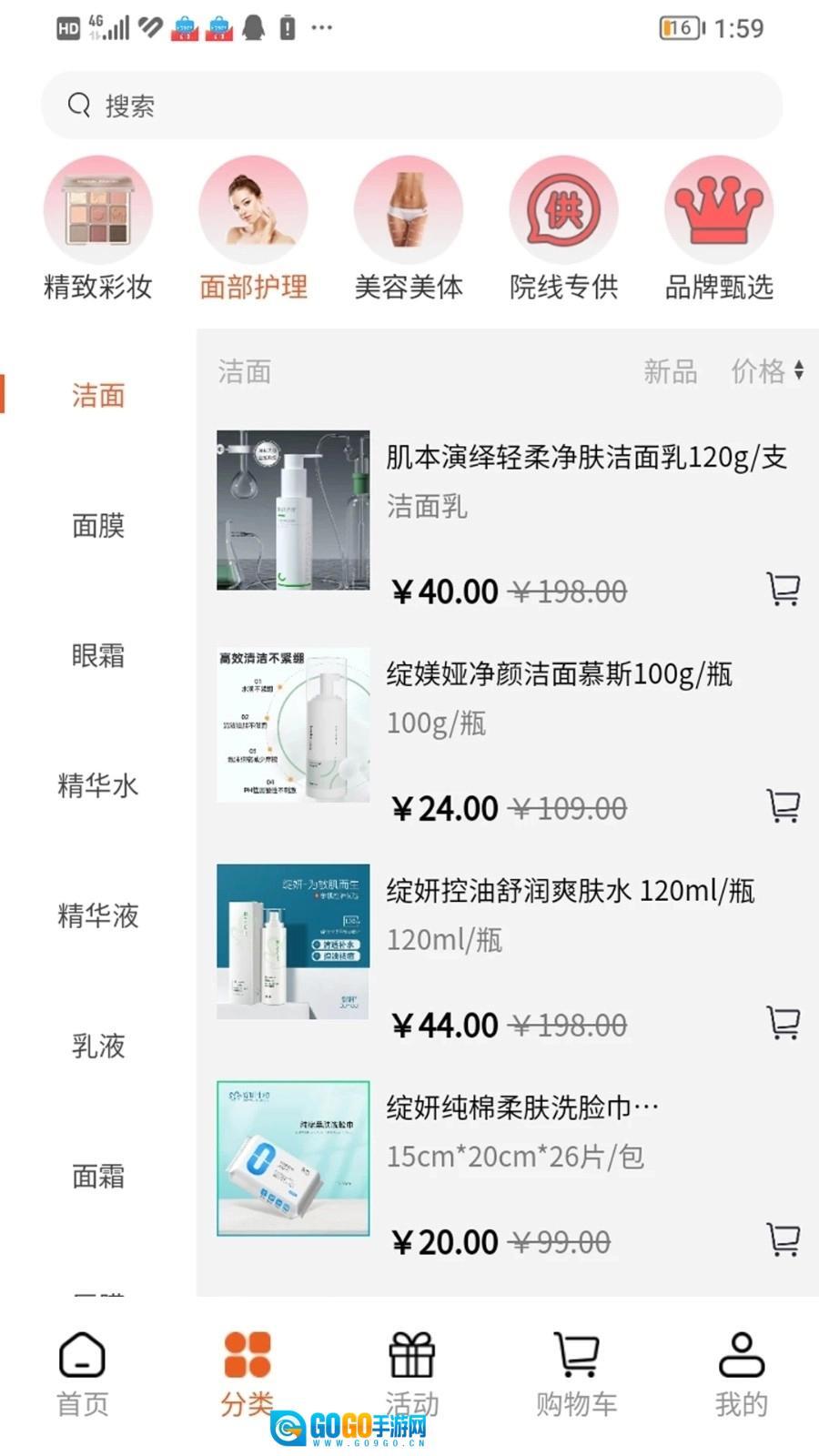The height and width of the screenshot is (1456, 819).
Task: Add 绽媄娅净颜洁面慕斯 to cart
Action: click(783, 806)
